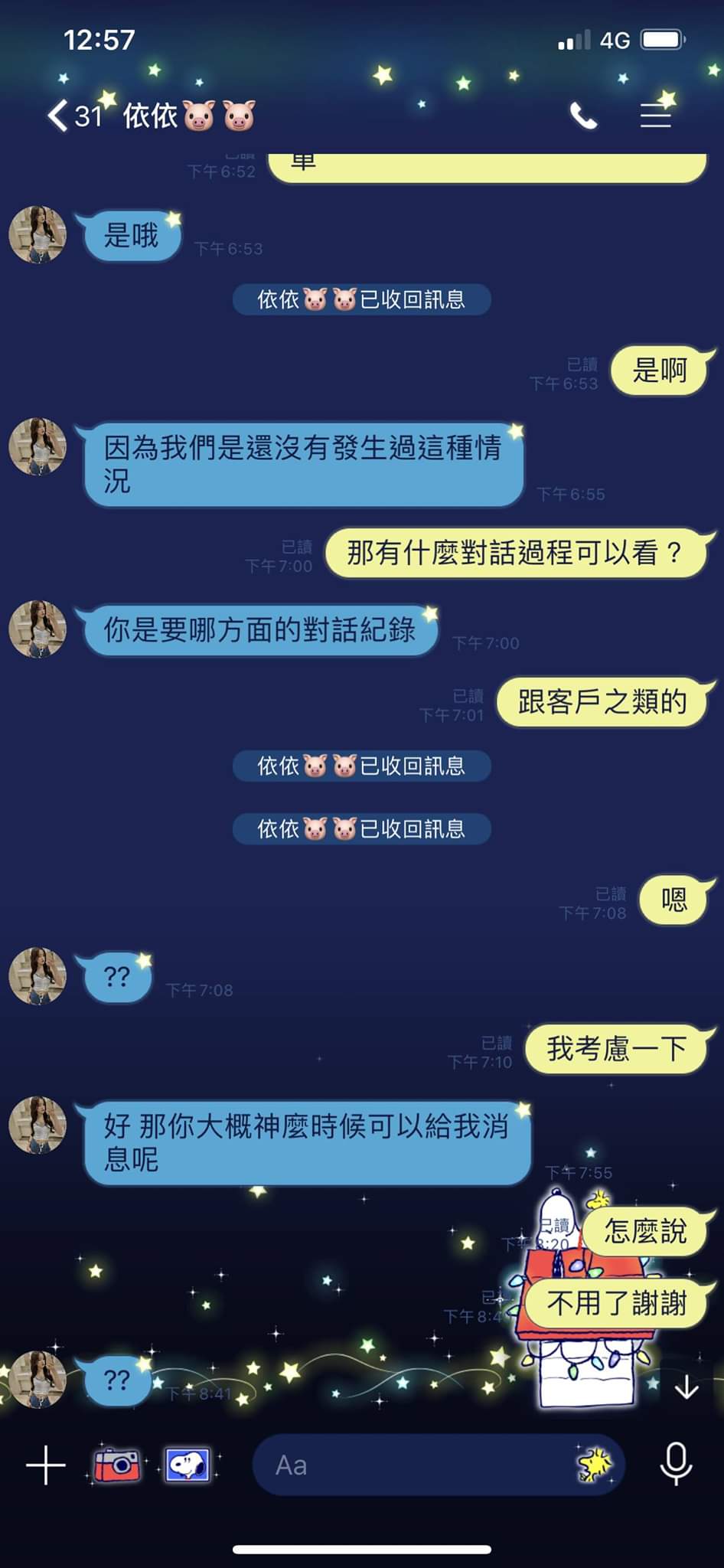This screenshot has width=724, height=1568.
Task: Open the photo gallery picker
Action: click(188, 1465)
